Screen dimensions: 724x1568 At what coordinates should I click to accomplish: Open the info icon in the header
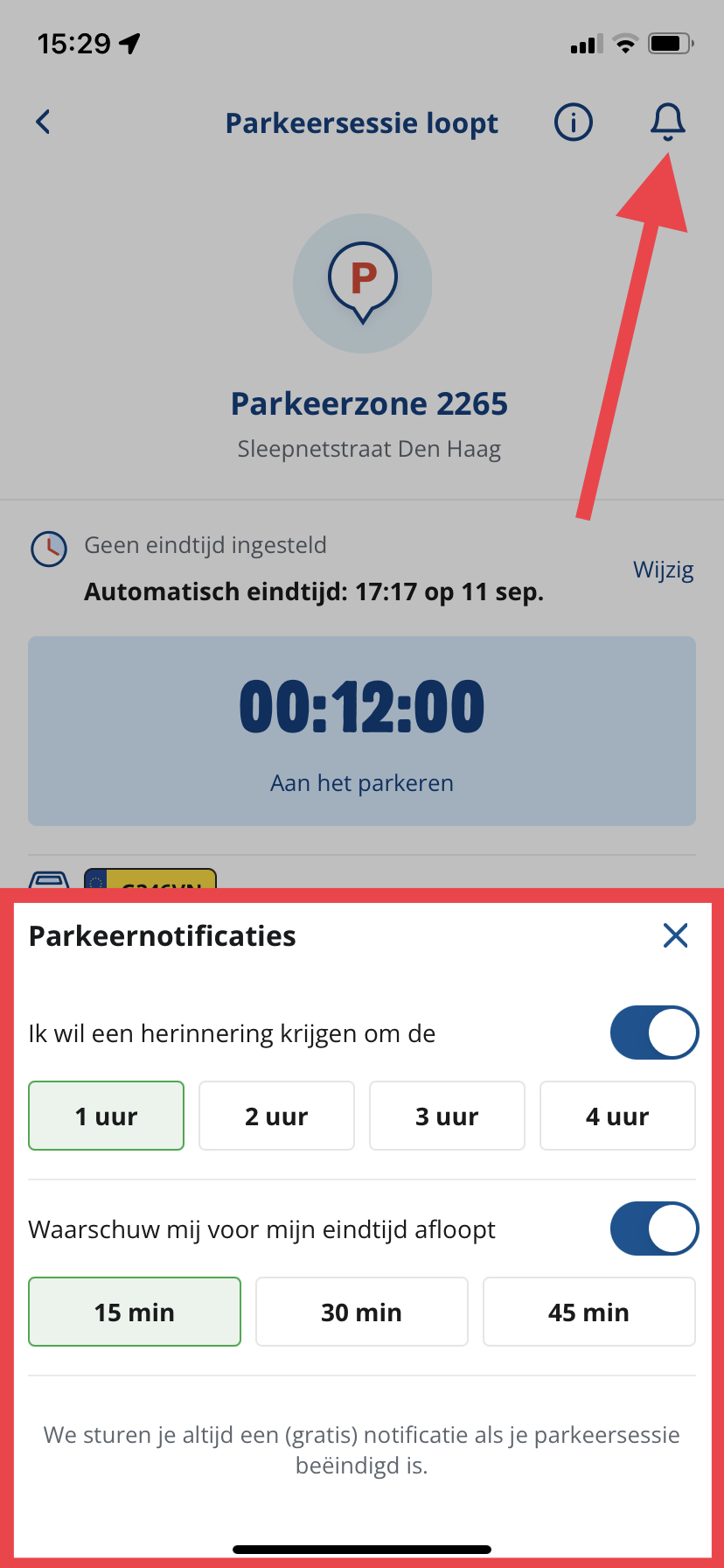[x=574, y=122]
